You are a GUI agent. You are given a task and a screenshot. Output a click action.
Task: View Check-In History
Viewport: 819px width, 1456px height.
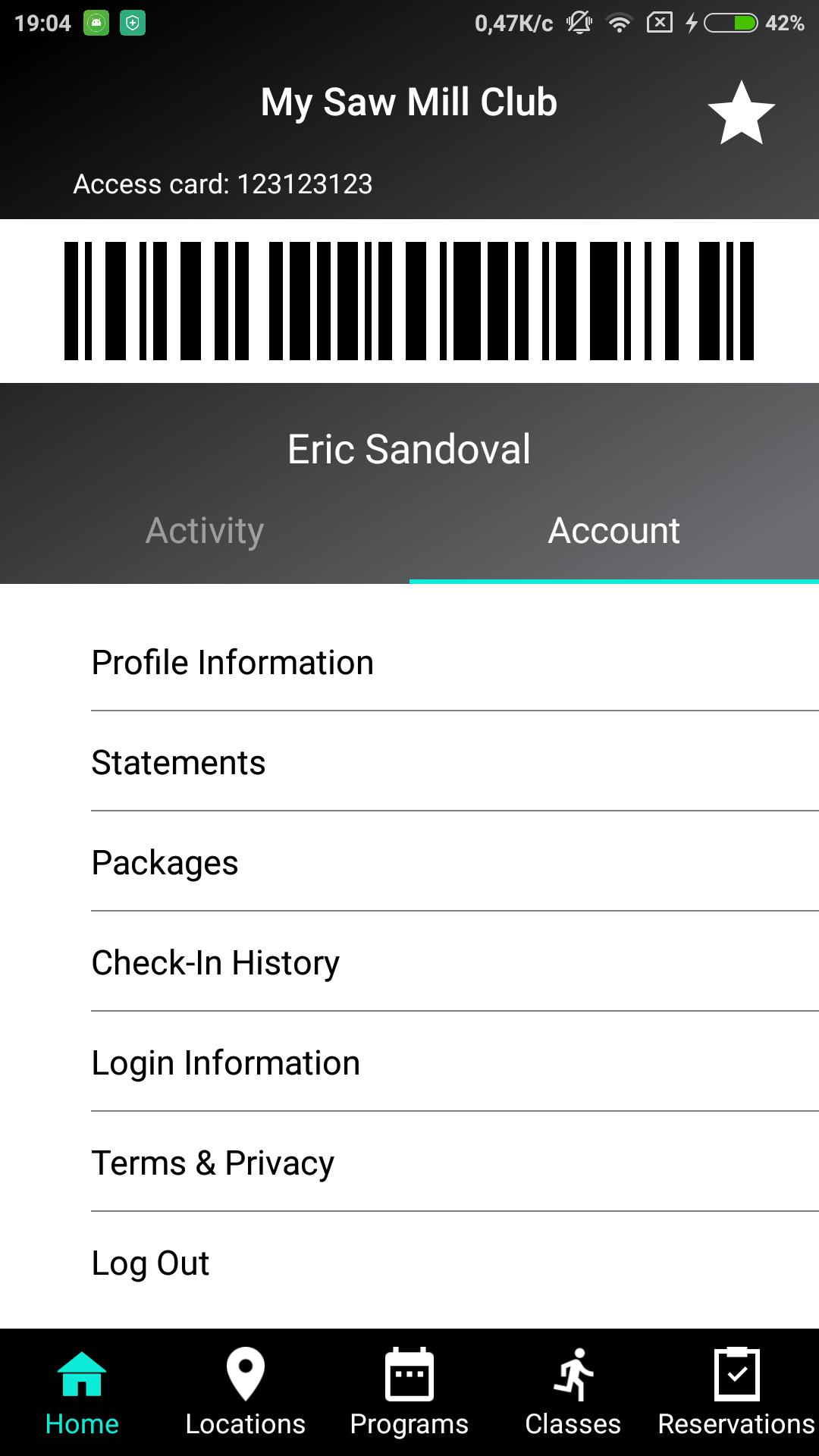point(455,962)
